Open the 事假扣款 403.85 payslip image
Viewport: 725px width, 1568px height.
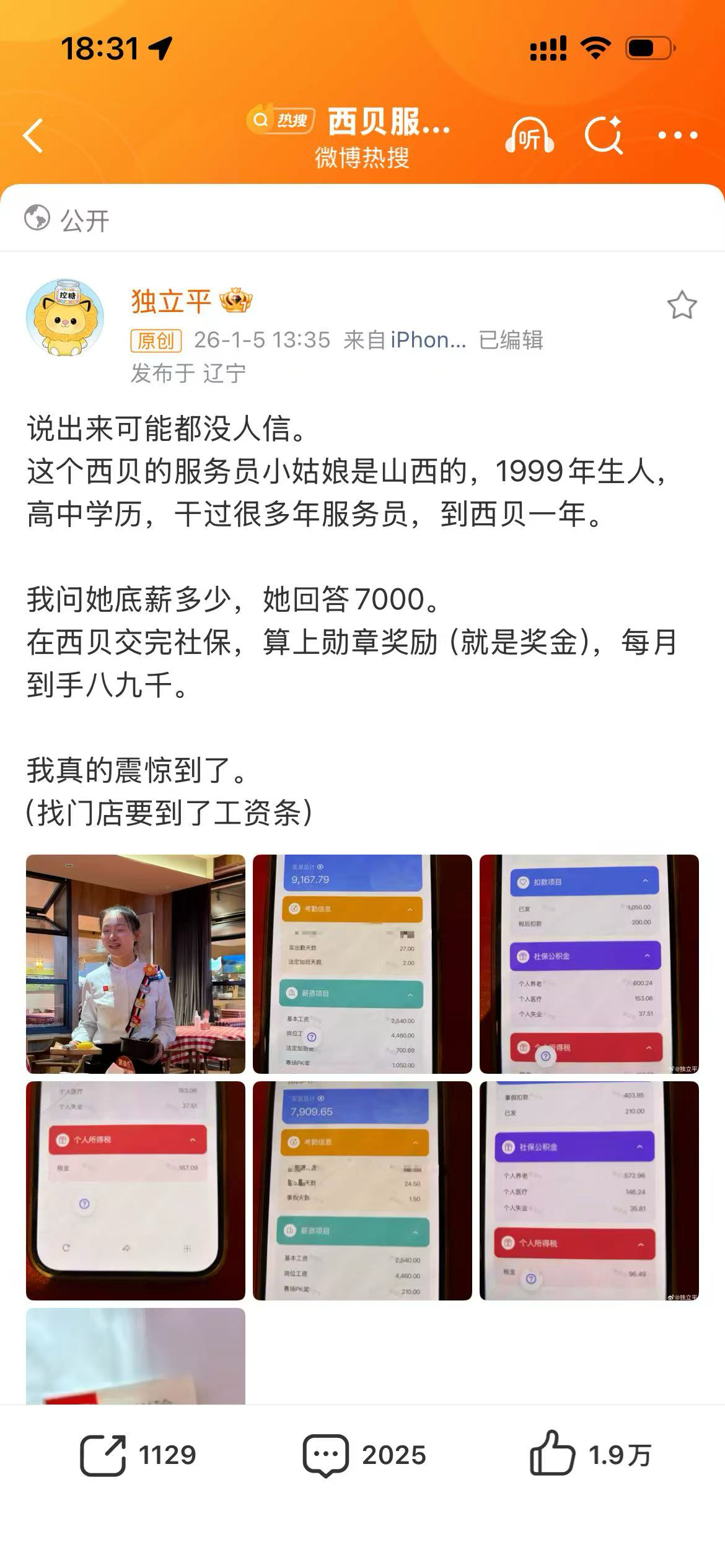[x=589, y=1190]
